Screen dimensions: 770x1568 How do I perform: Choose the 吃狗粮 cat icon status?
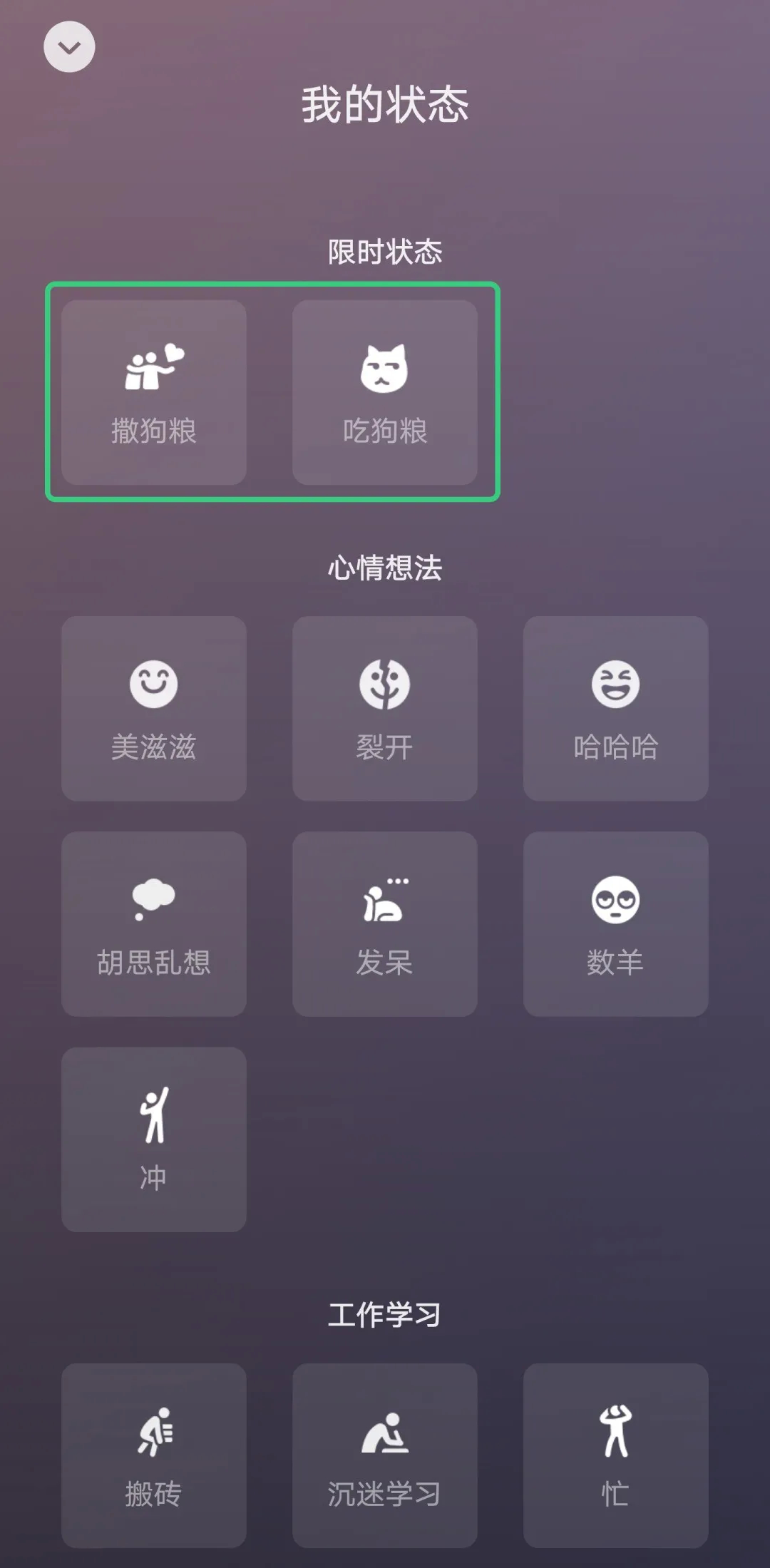385,389
